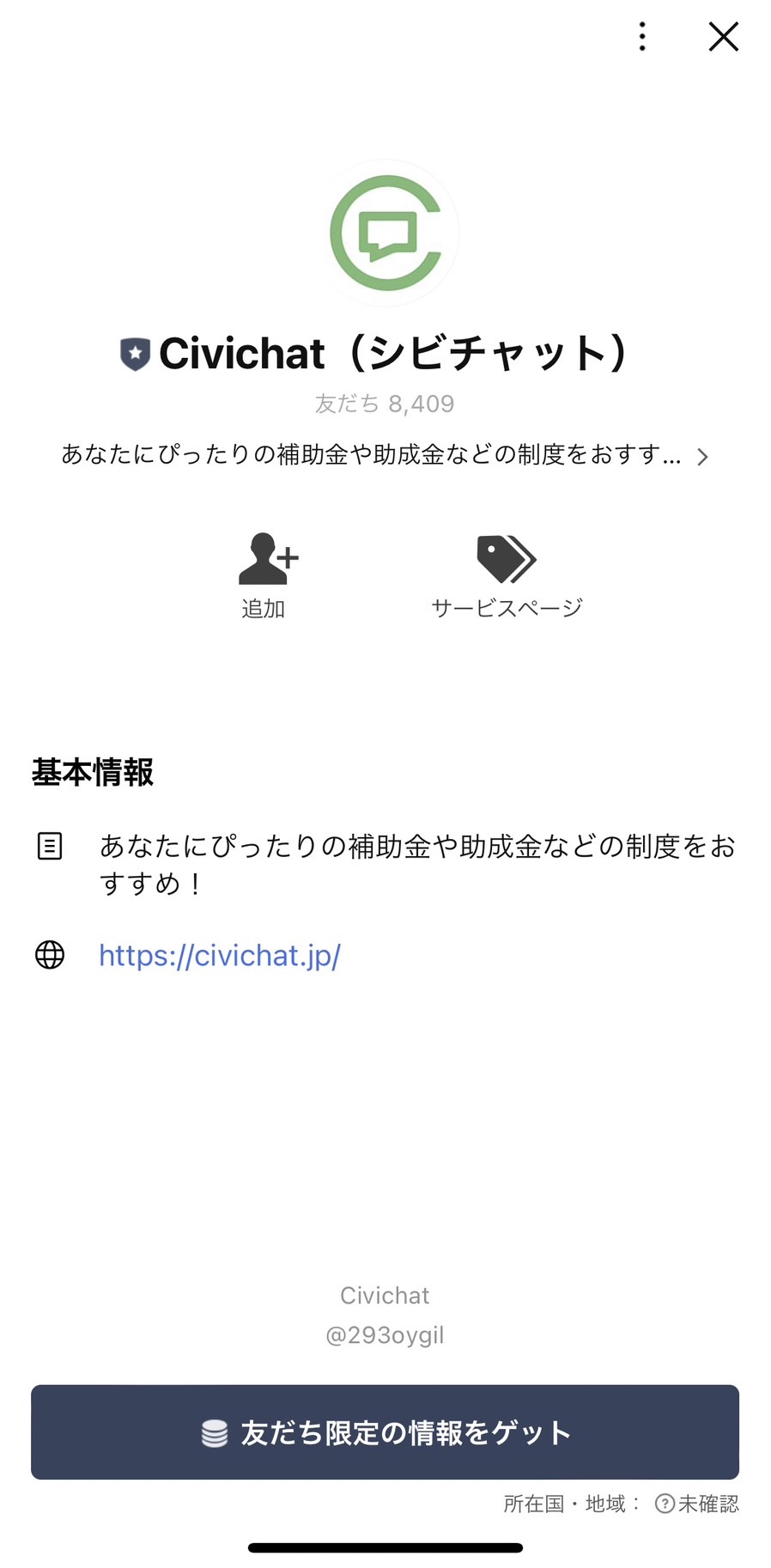771x1568 pixels.
Task: Tap the account ID @293oygil
Action: [x=385, y=1334]
